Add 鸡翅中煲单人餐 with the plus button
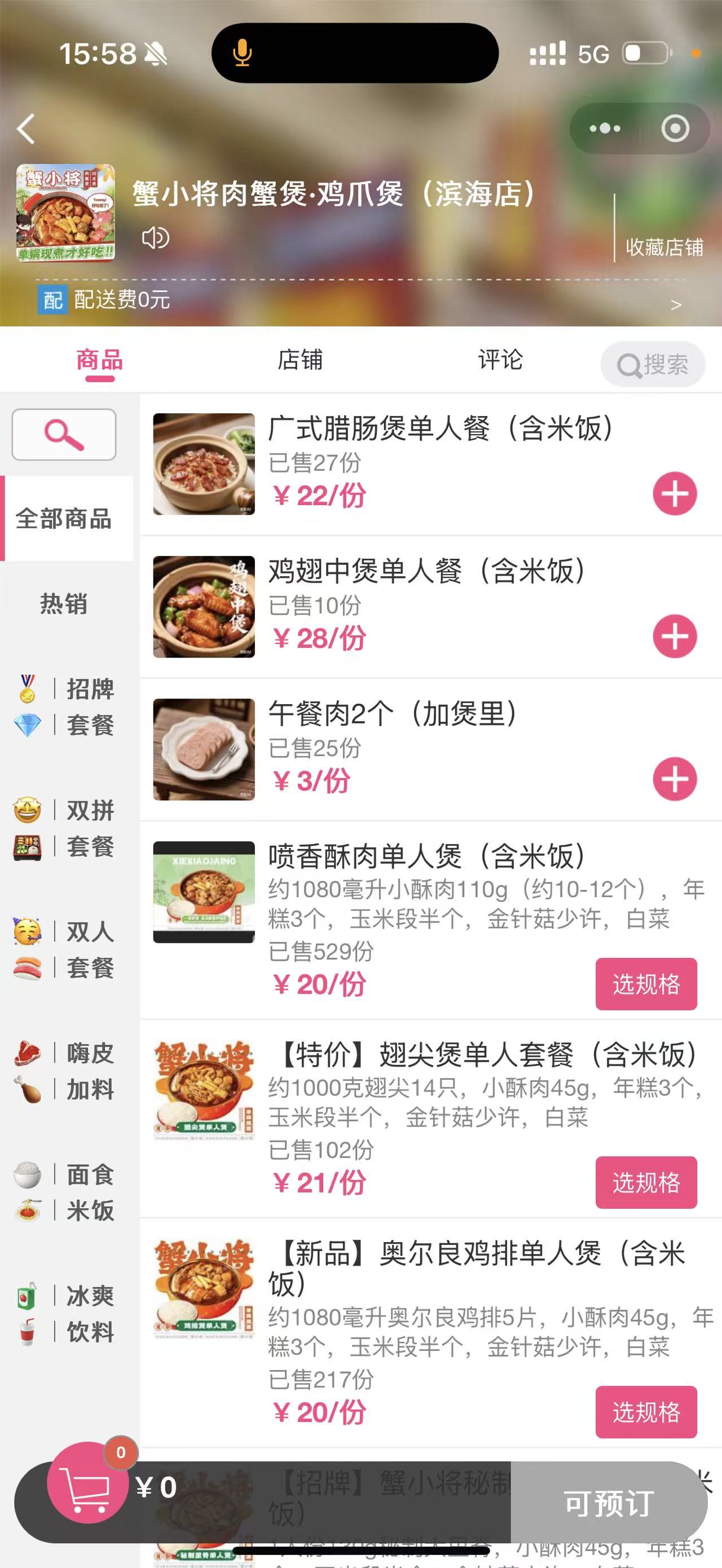Viewport: 722px width, 1568px height. click(675, 637)
